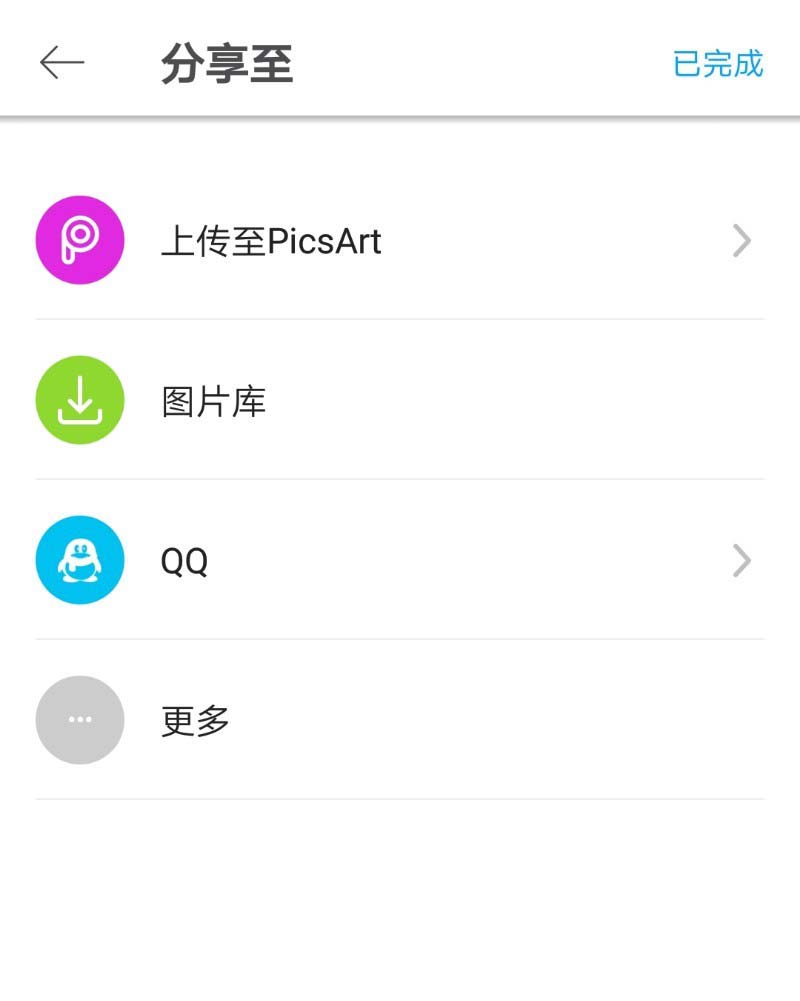Viewport: 800px width, 1001px height.
Task: Open 更多 sharing options
Action: 196,721
